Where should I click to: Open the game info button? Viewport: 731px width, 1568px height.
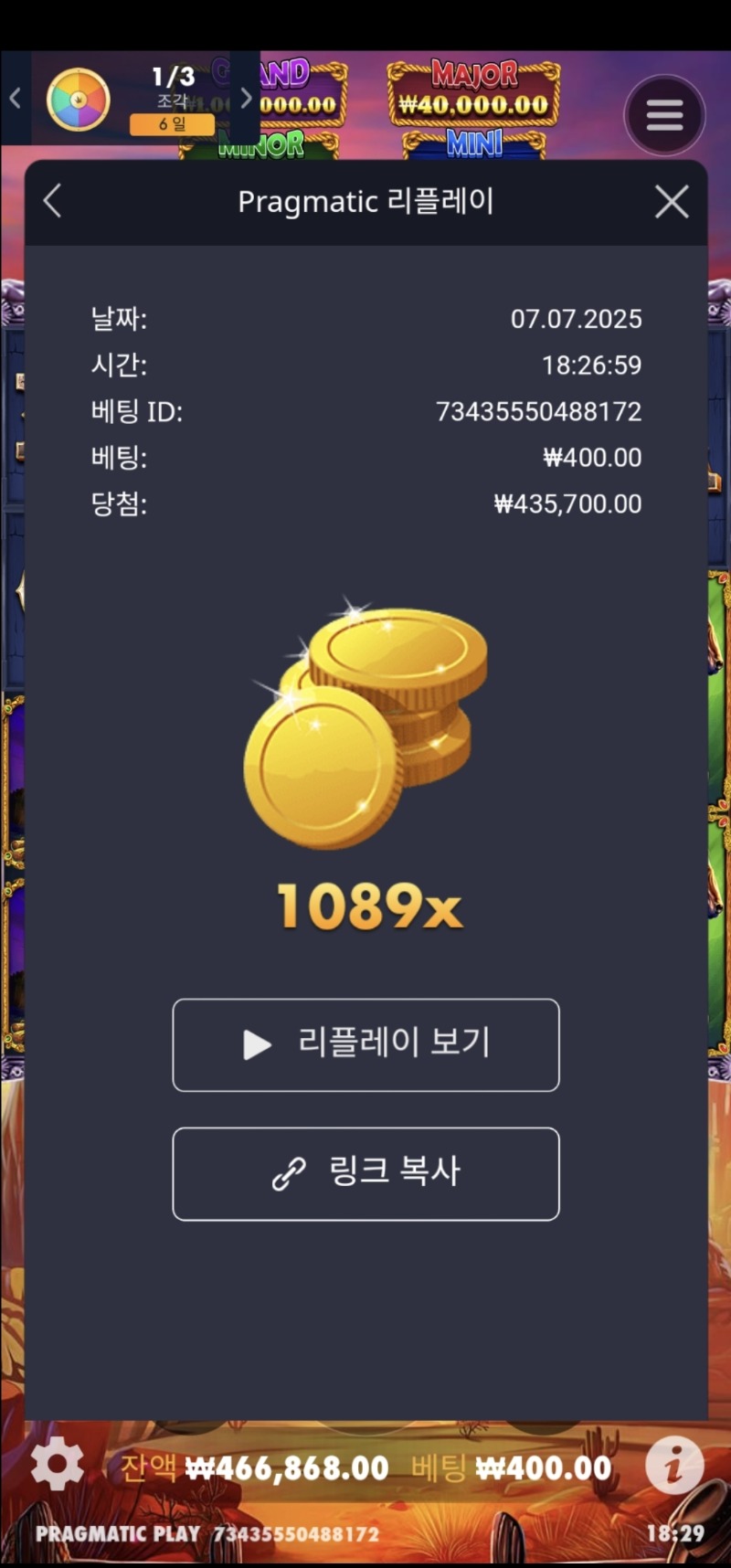pyautogui.click(x=673, y=1466)
